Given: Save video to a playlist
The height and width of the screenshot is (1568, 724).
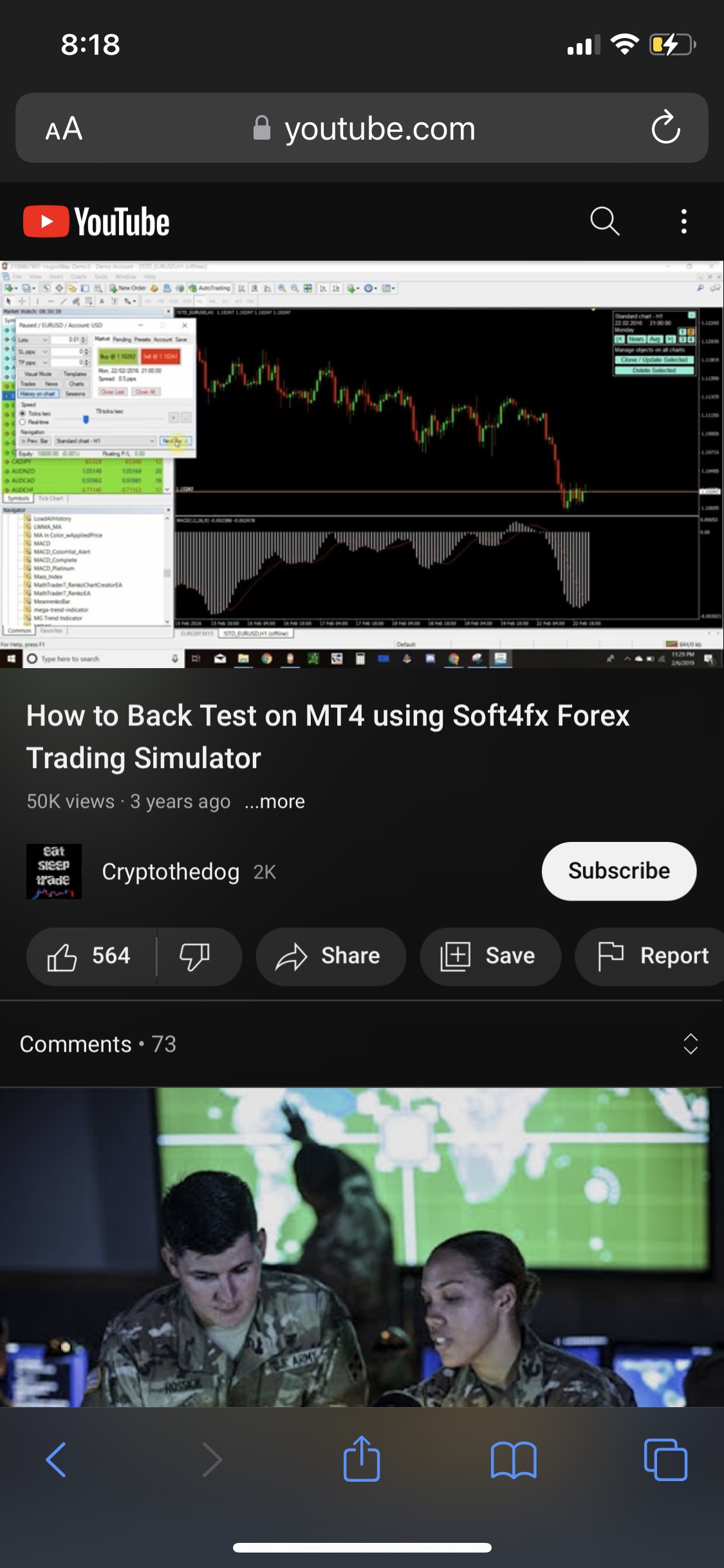Looking at the screenshot, I should 490,956.
